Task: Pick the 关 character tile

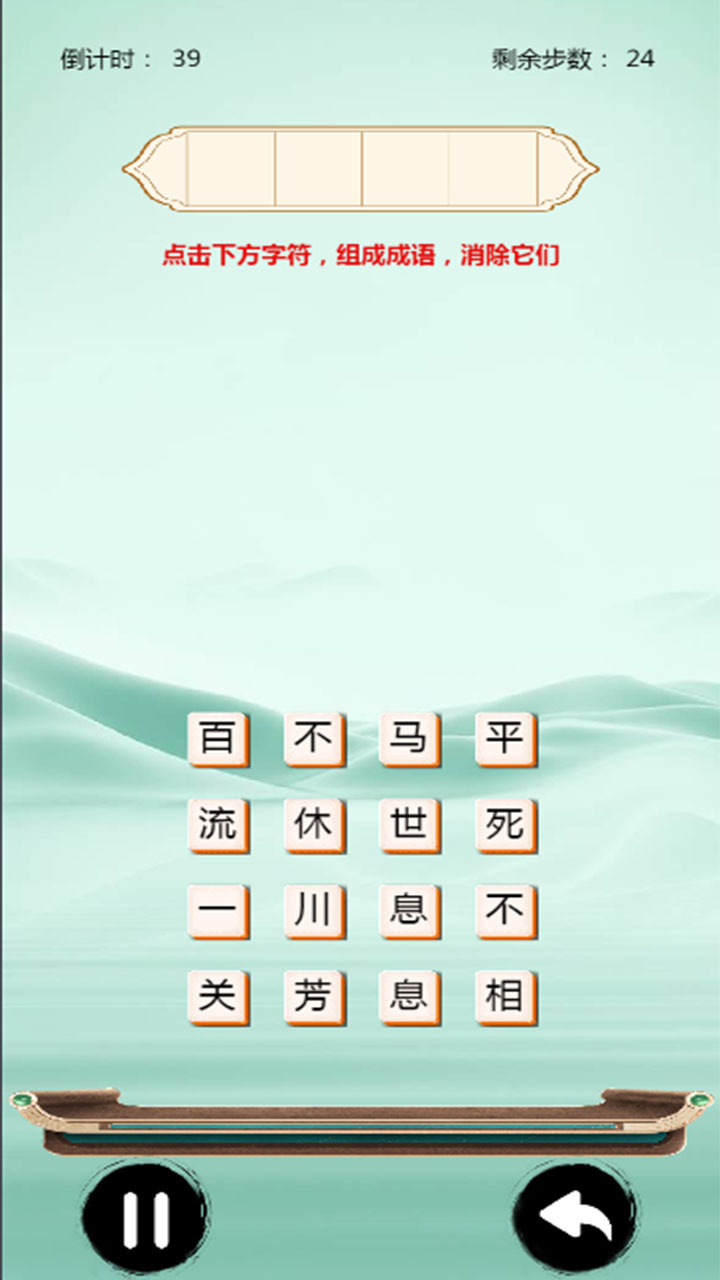Action: [218, 997]
